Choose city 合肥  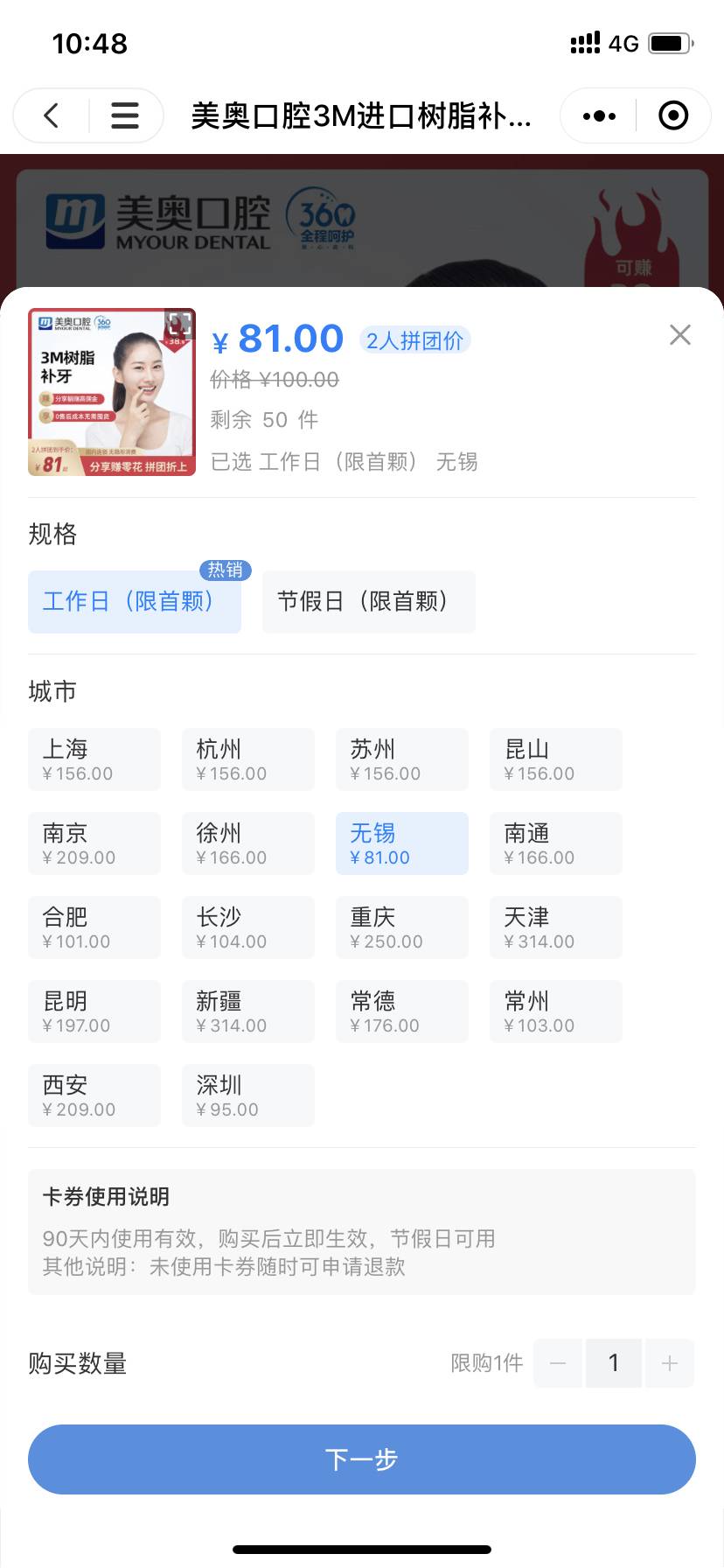point(94,927)
